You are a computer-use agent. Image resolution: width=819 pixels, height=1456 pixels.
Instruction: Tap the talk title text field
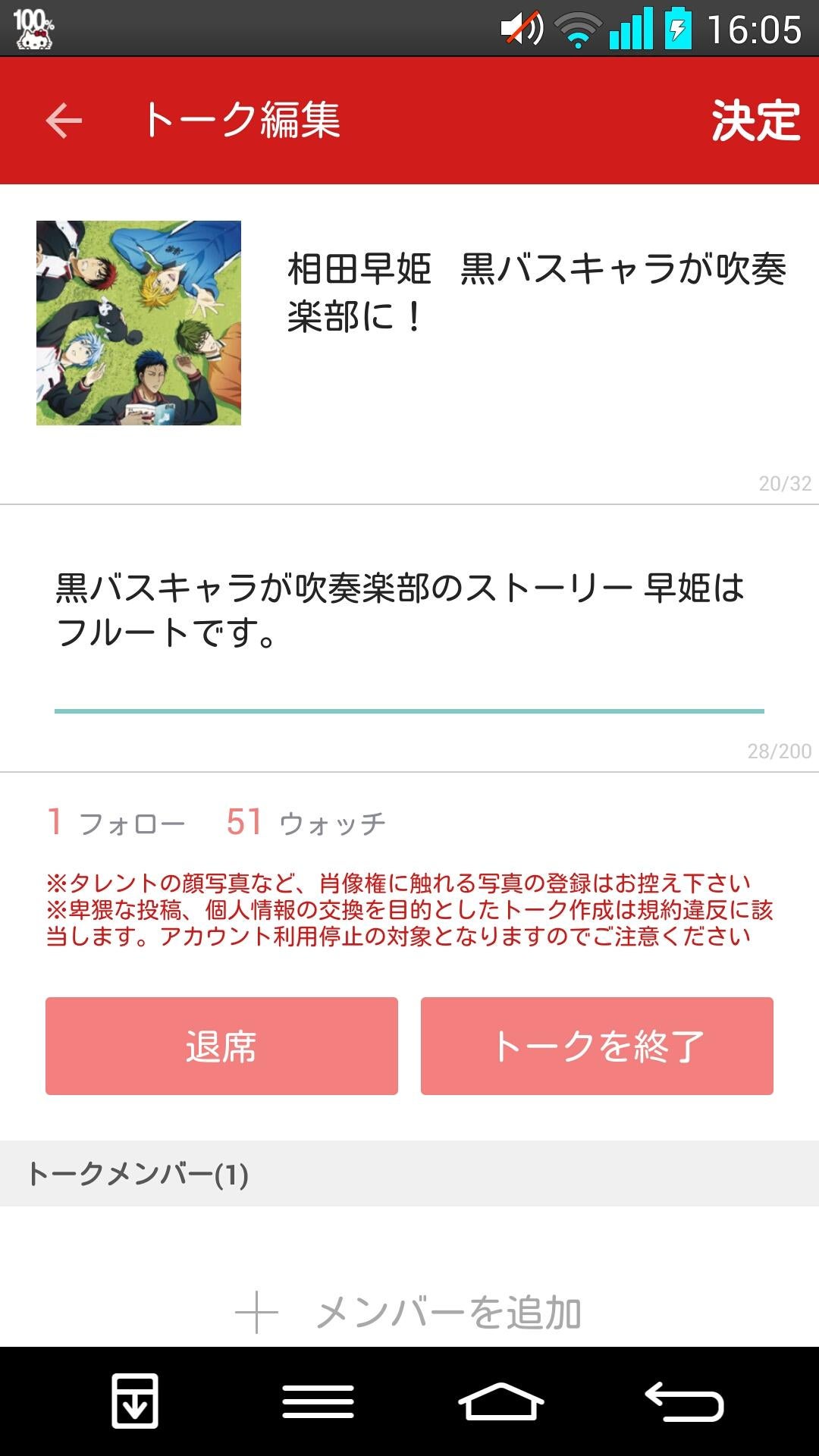click(531, 292)
